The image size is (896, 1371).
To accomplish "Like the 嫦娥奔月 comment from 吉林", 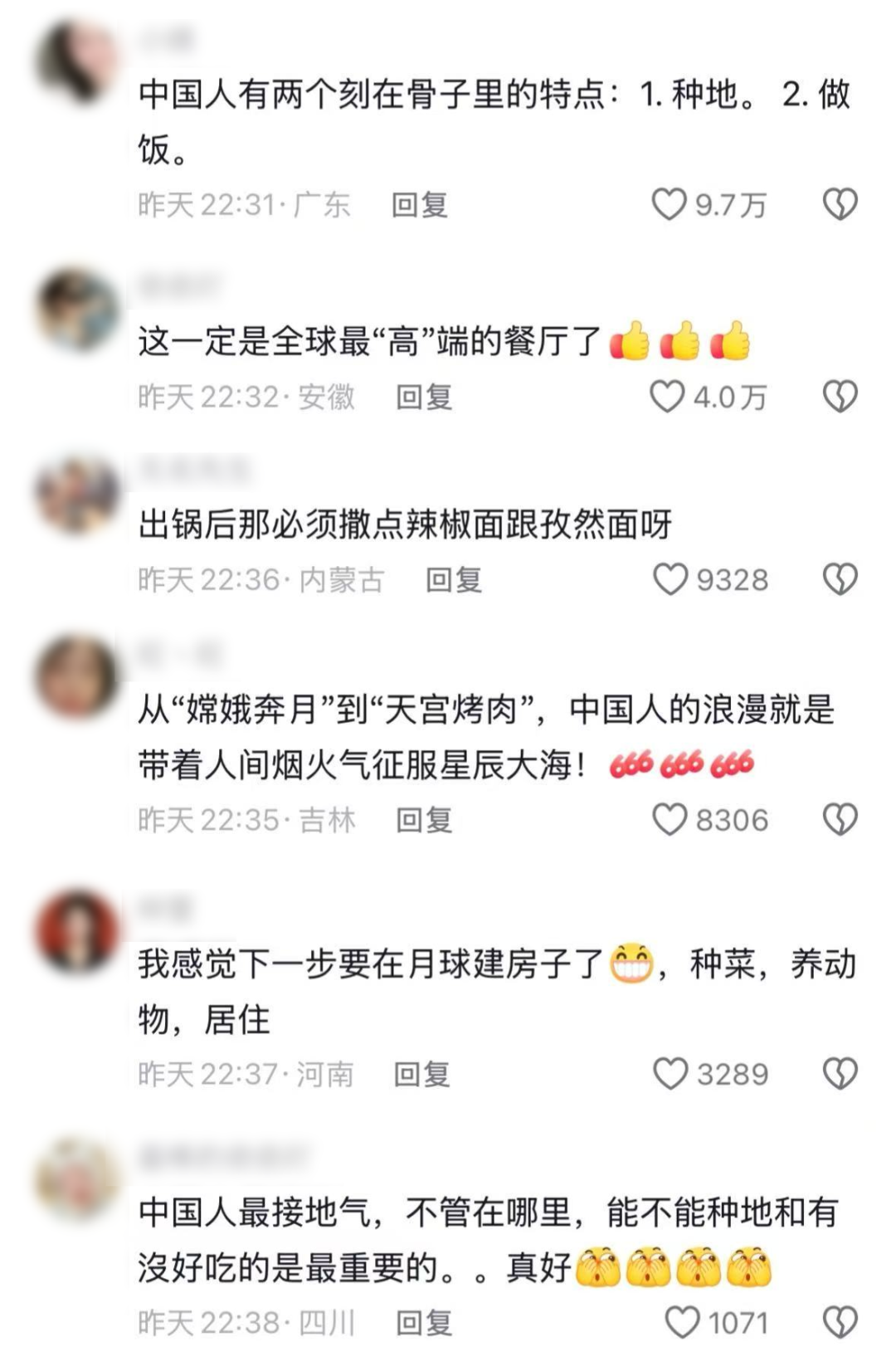I will pos(670,820).
